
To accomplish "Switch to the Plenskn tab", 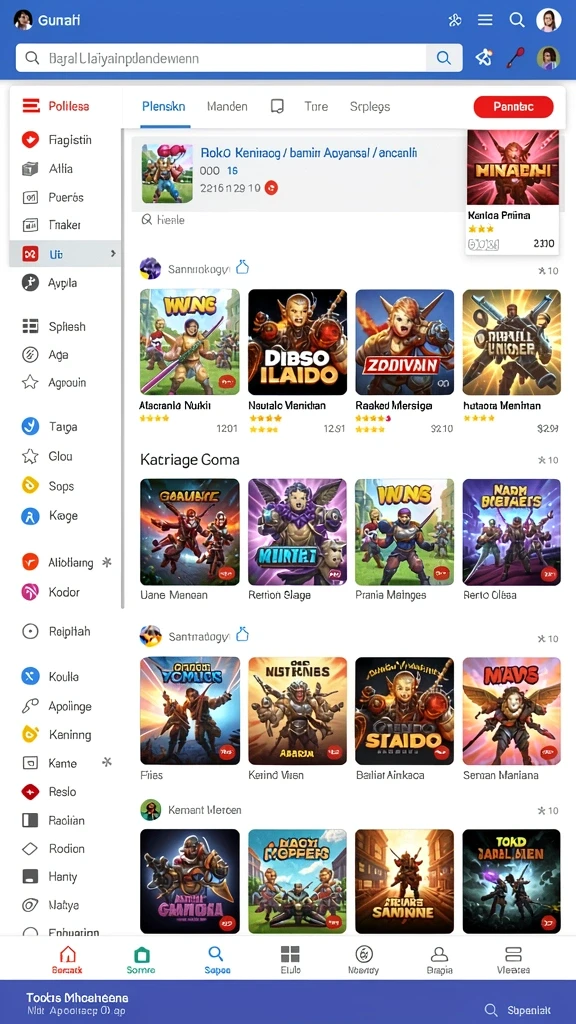I will [x=163, y=106].
